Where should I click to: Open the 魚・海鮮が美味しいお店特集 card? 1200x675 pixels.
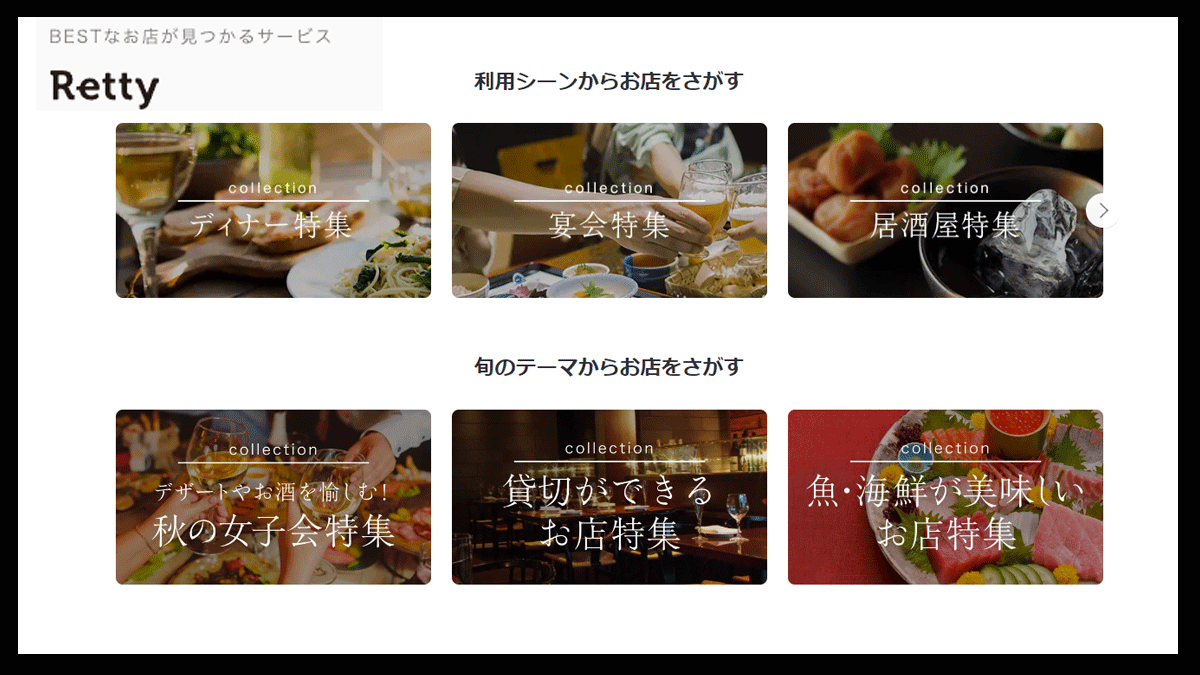(945, 497)
